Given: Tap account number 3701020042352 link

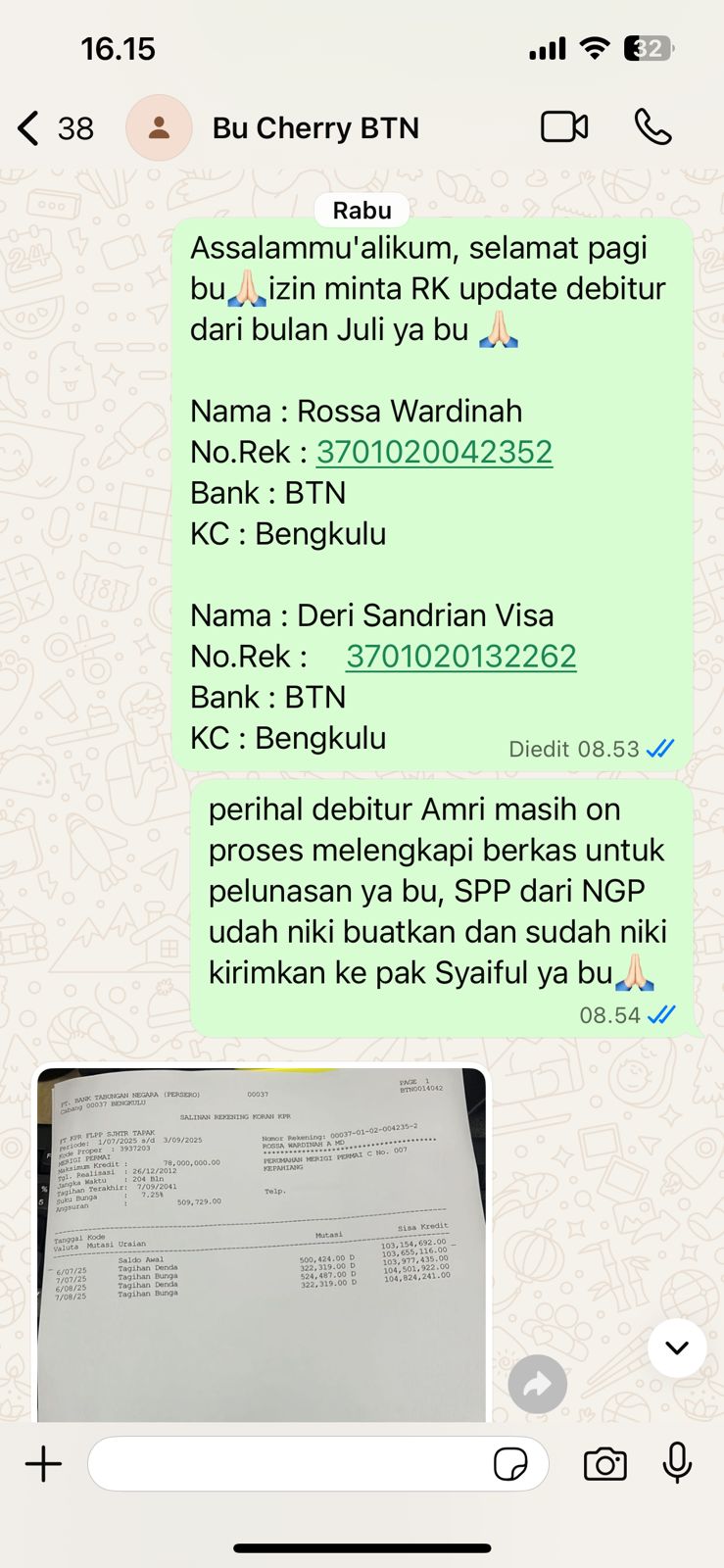Looking at the screenshot, I should (434, 452).
